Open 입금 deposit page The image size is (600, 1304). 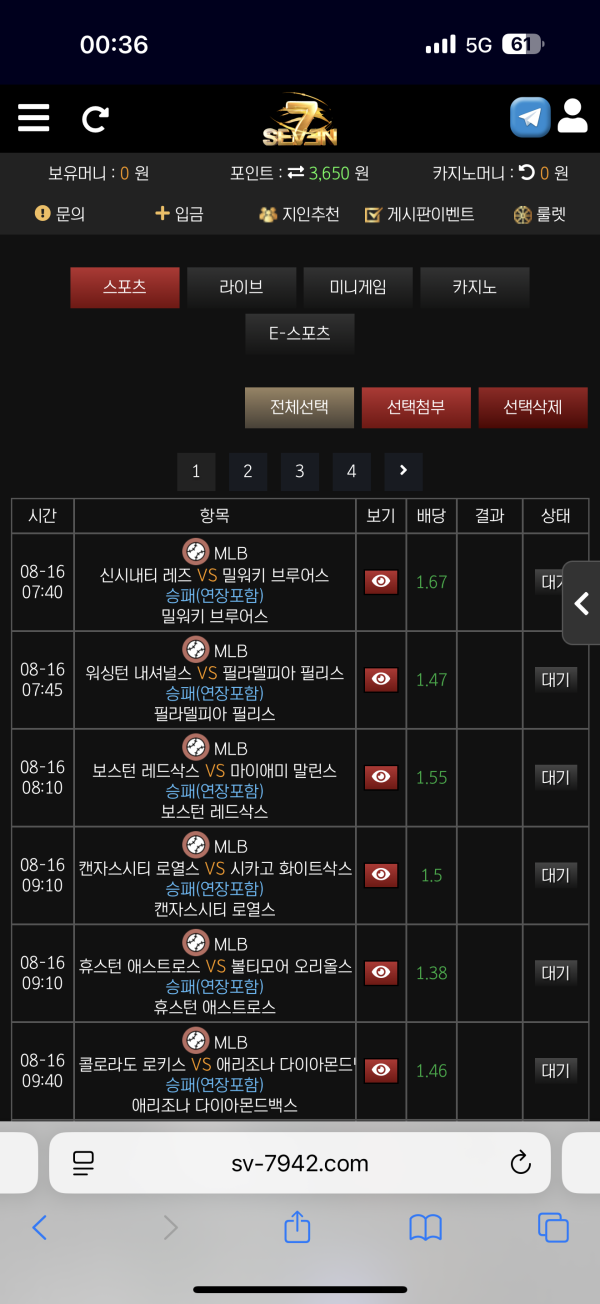(x=179, y=213)
